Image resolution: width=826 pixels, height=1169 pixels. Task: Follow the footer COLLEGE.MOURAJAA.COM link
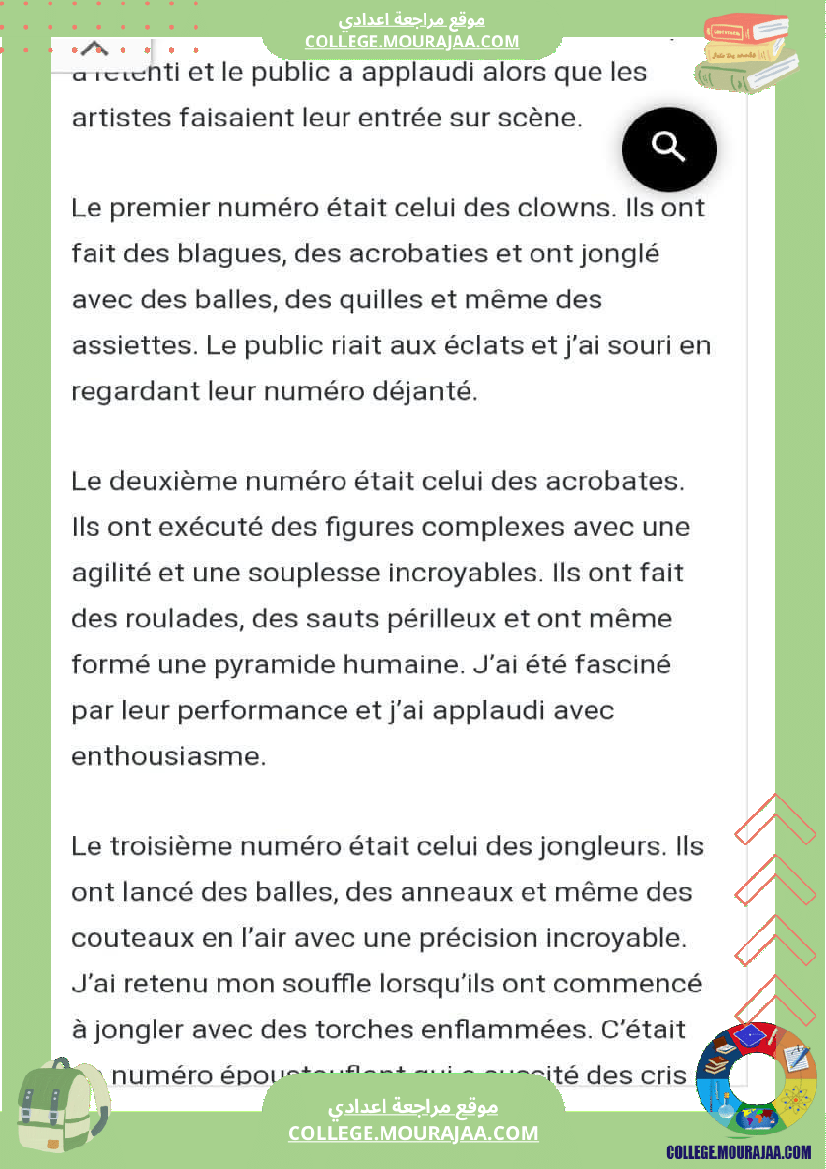(x=413, y=1133)
